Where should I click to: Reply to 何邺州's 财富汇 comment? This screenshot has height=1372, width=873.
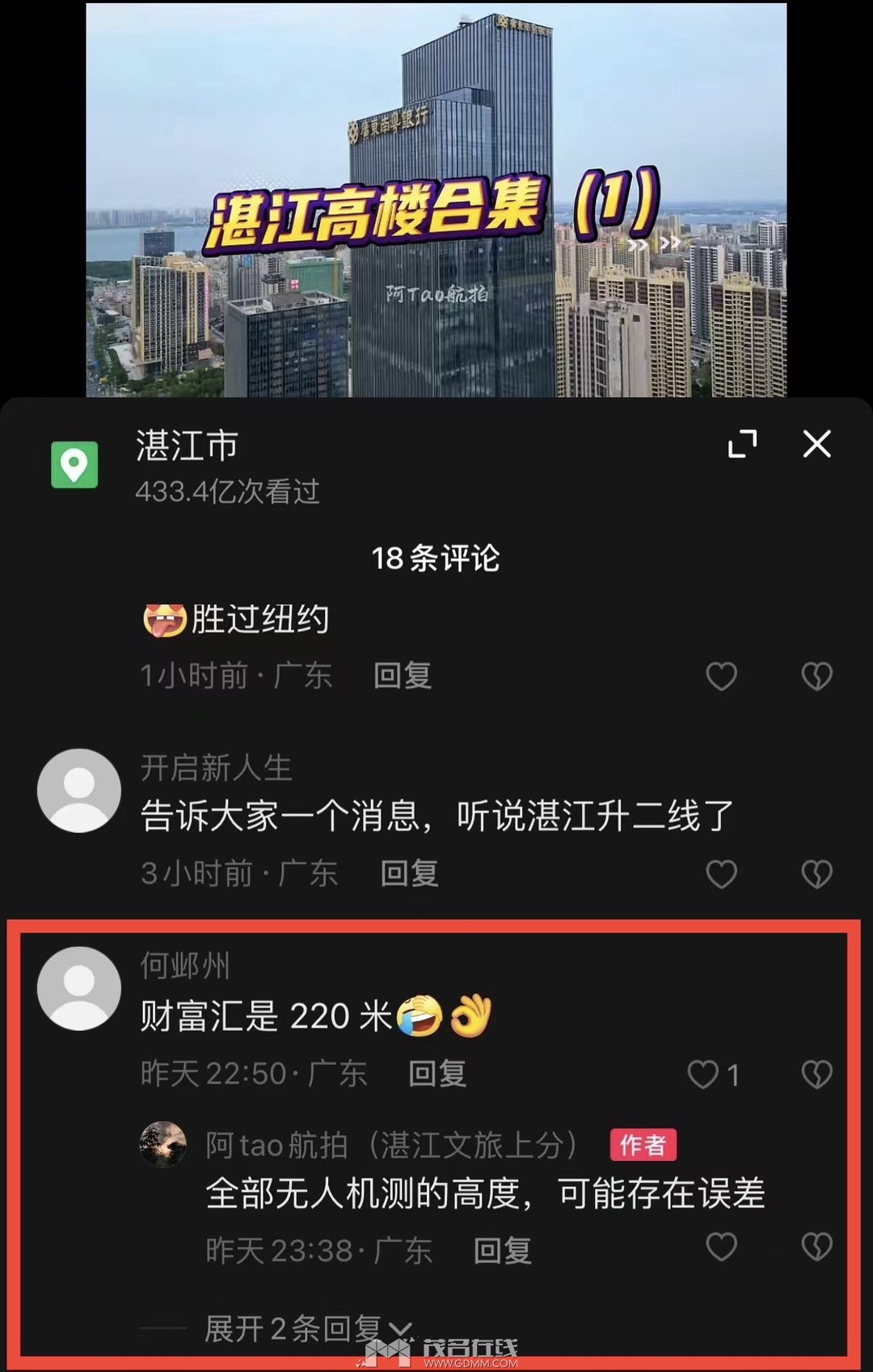point(437,1074)
